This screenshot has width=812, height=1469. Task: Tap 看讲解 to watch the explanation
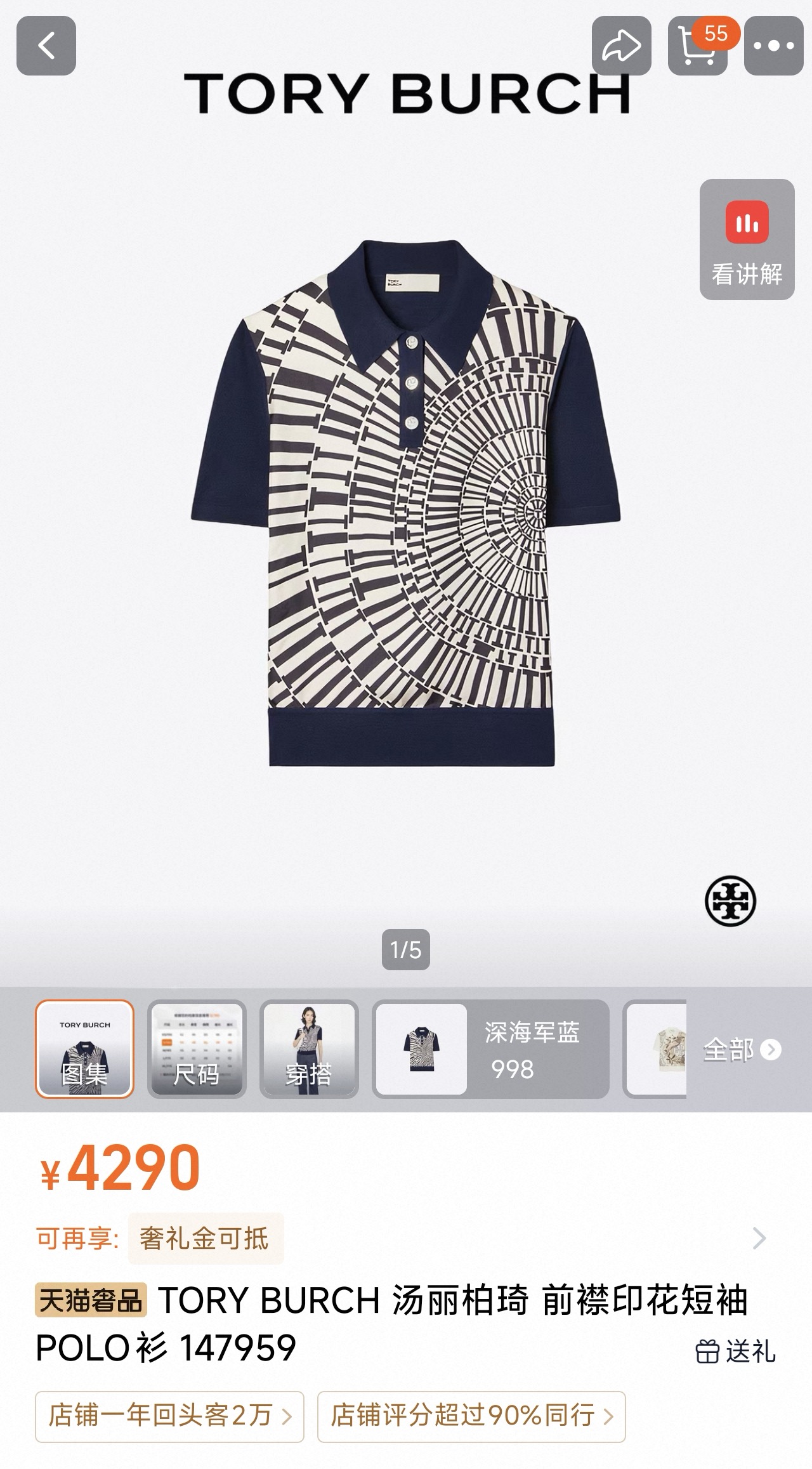click(747, 240)
